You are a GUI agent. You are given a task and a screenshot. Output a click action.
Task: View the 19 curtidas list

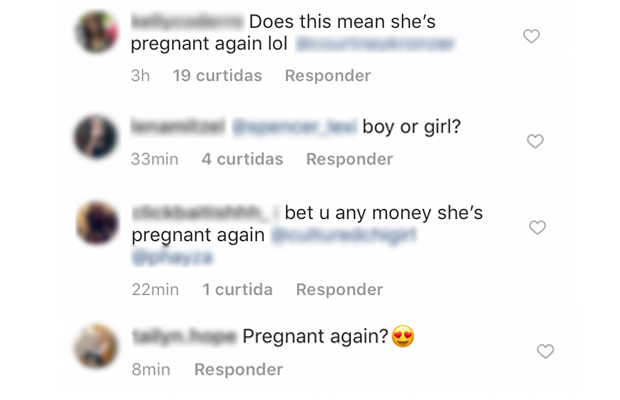(x=217, y=76)
